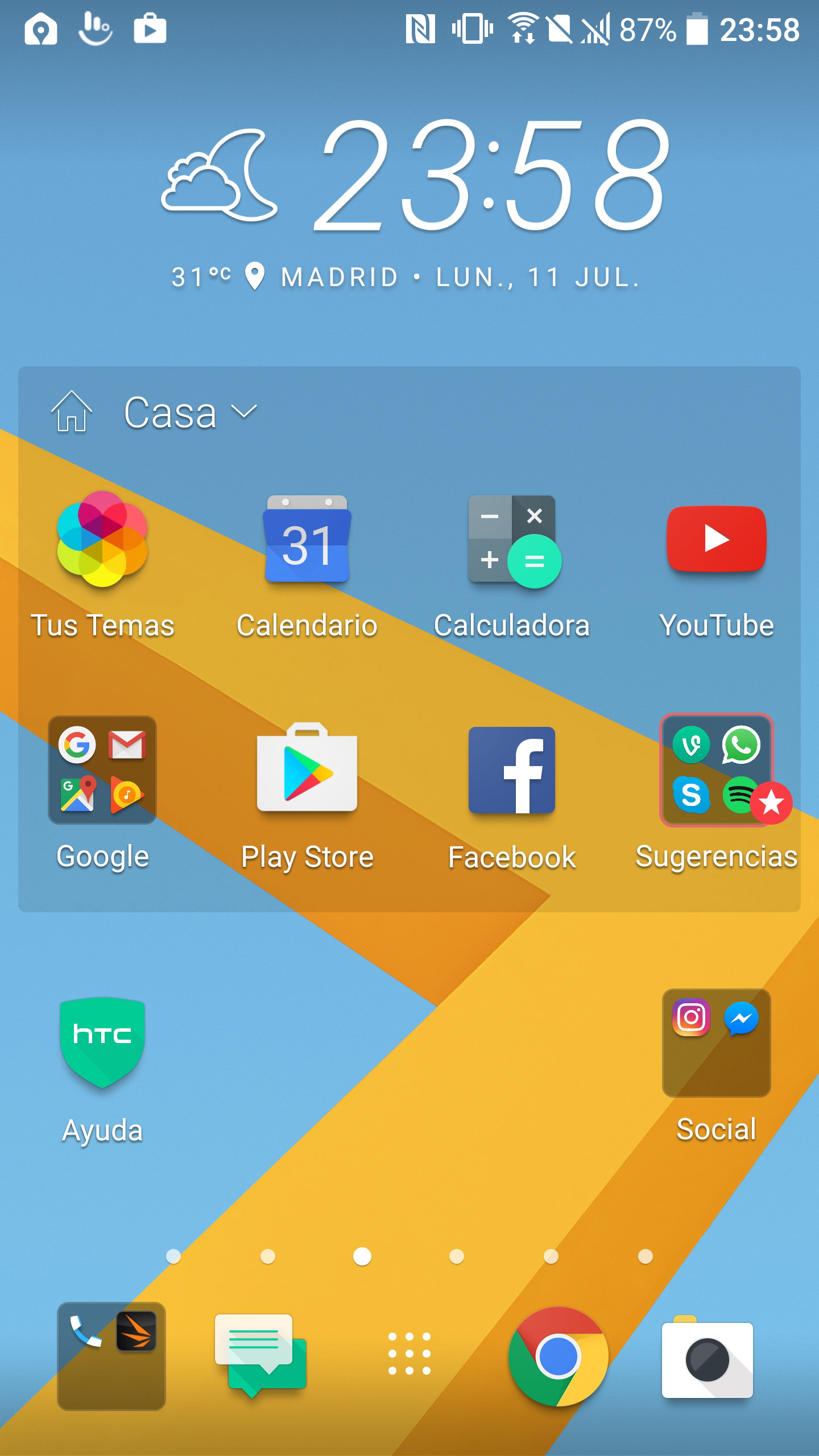Launch Calendario
The height and width of the screenshot is (1456, 819).
(307, 539)
